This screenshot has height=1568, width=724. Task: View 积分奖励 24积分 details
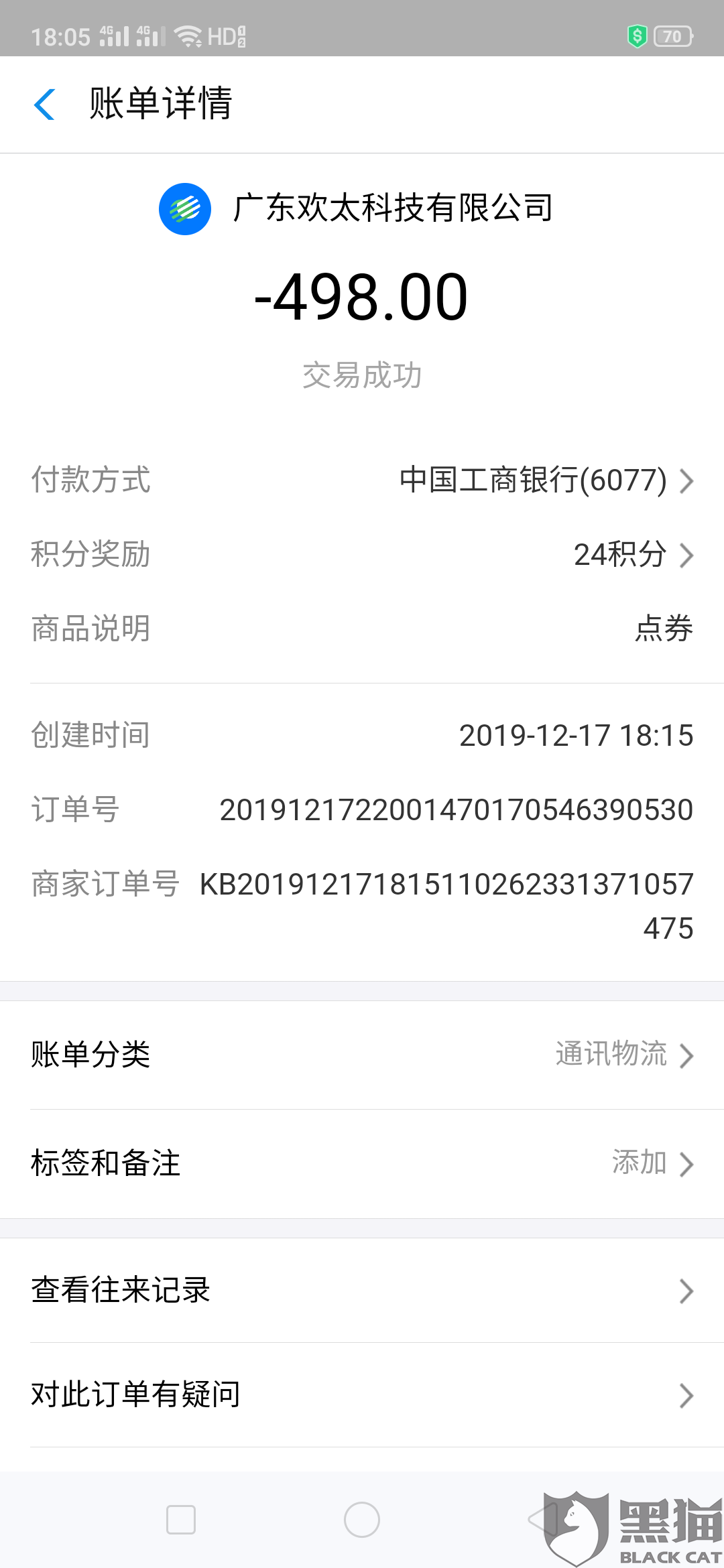[x=632, y=555]
